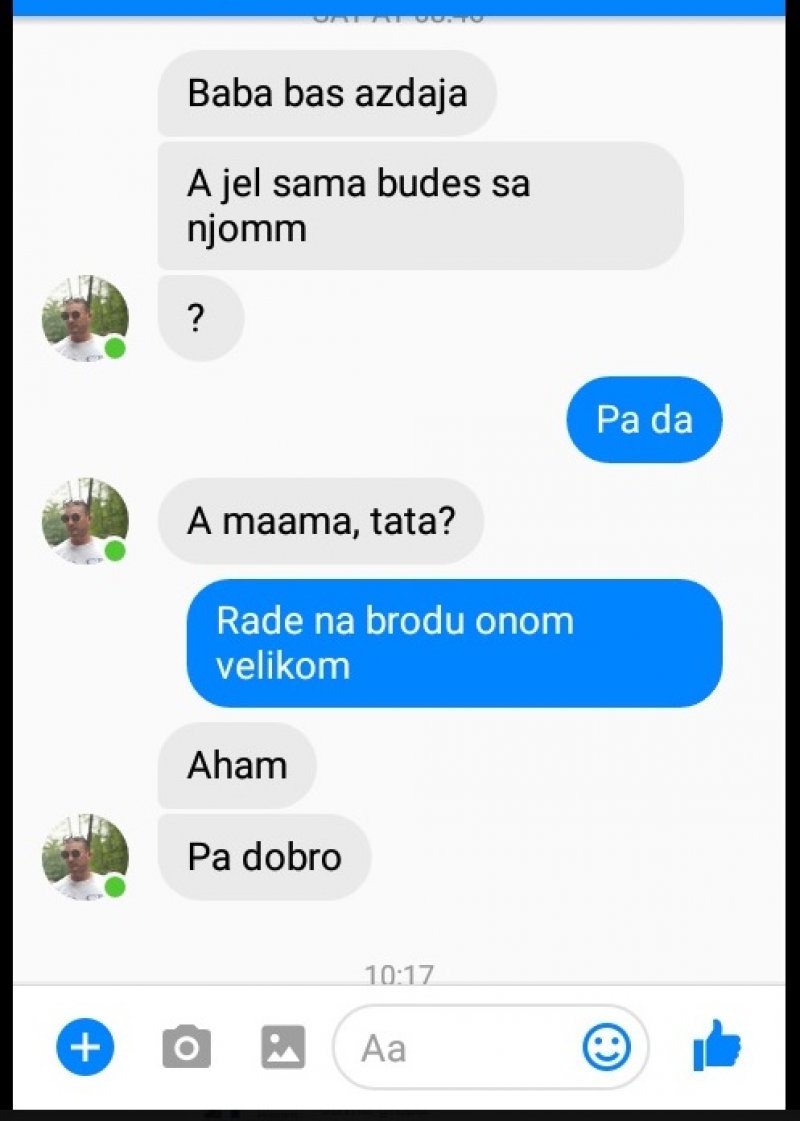Open the plus menu for more actions
This screenshot has height=1121, width=800.
coord(85,1048)
